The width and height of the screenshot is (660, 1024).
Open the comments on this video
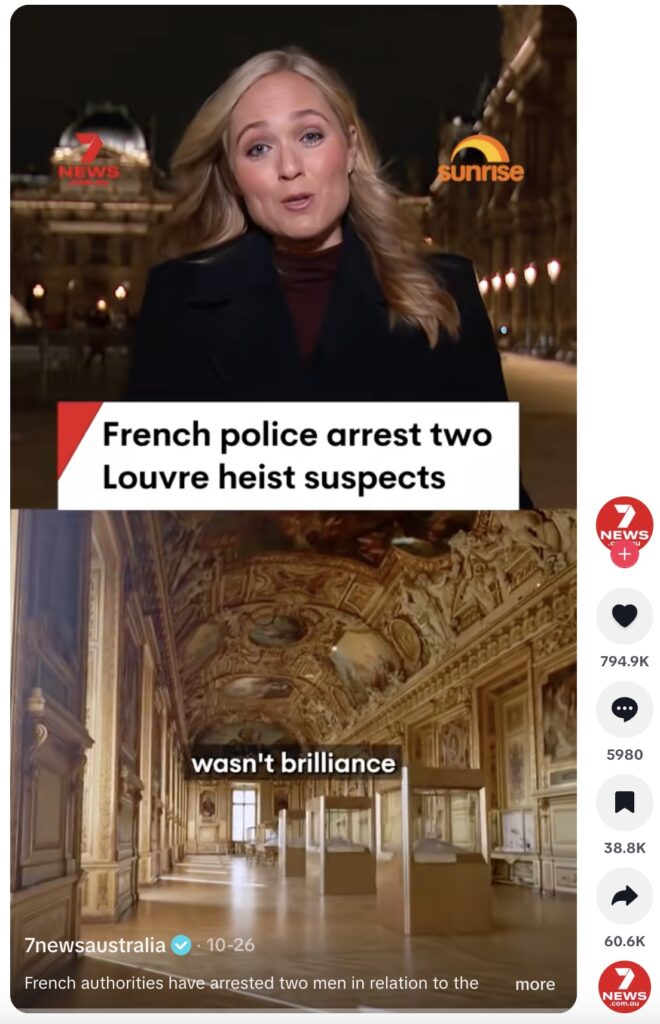624,710
